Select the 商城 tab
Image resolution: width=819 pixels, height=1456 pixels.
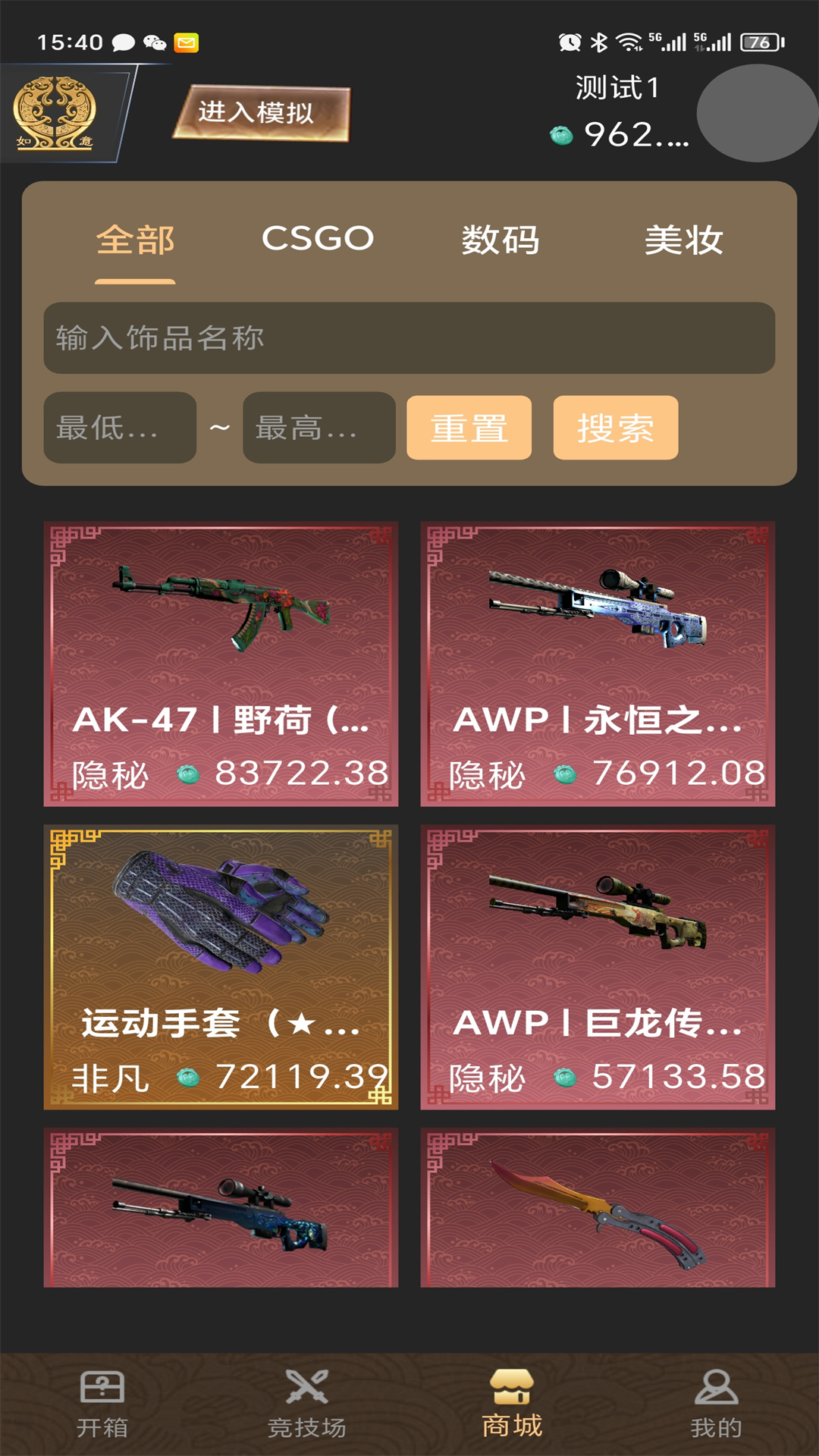(512, 1404)
